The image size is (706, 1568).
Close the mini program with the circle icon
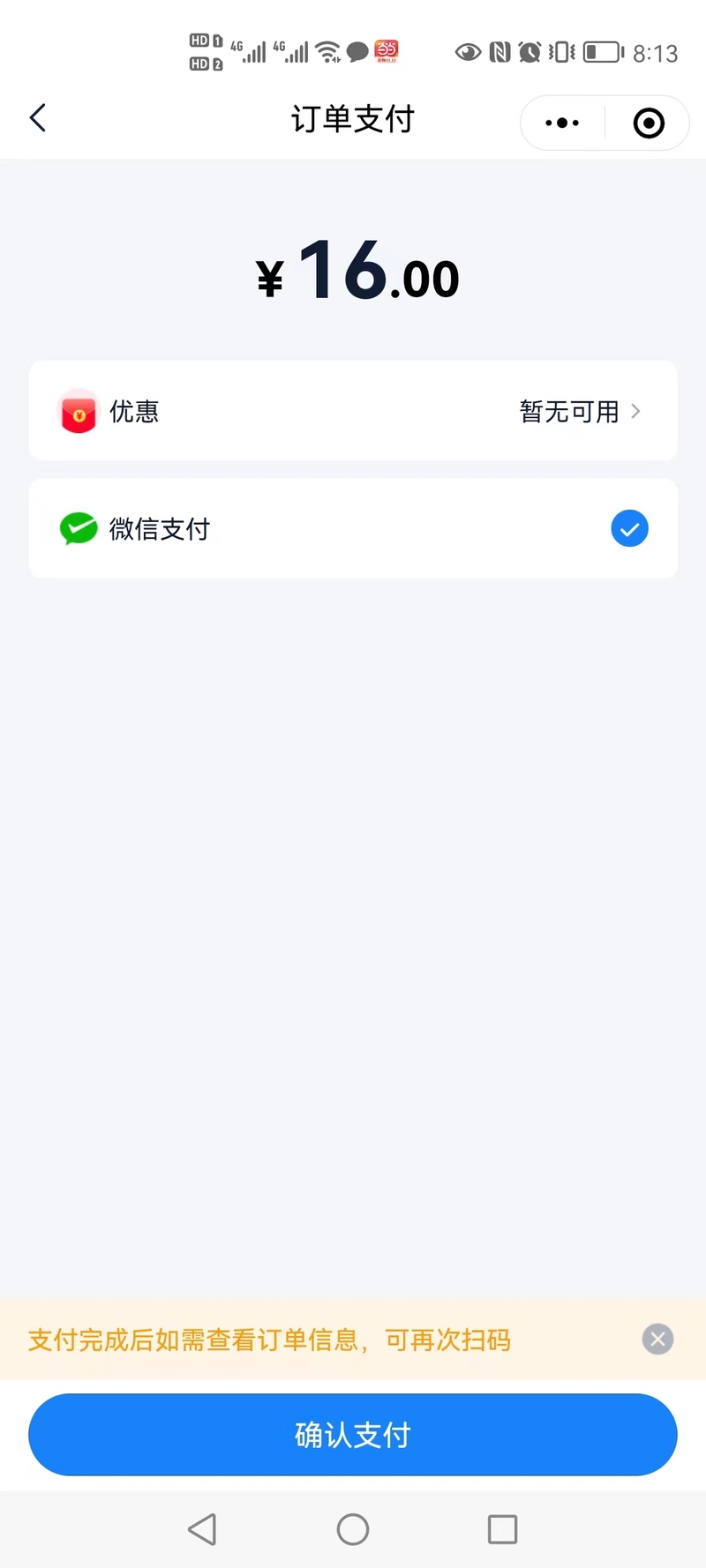click(649, 123)
